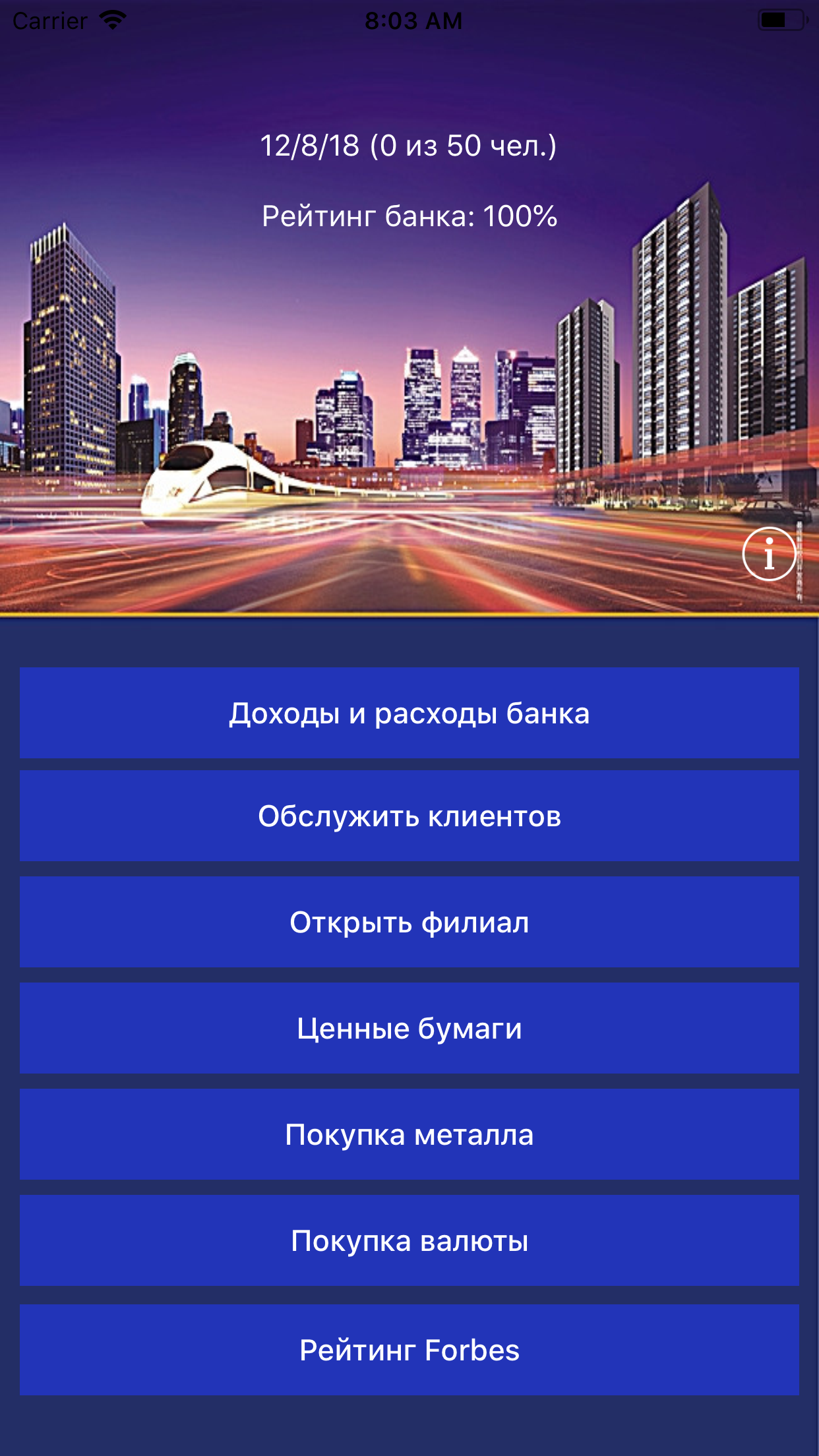Select «Открыть филиал»

click(409, 923)
